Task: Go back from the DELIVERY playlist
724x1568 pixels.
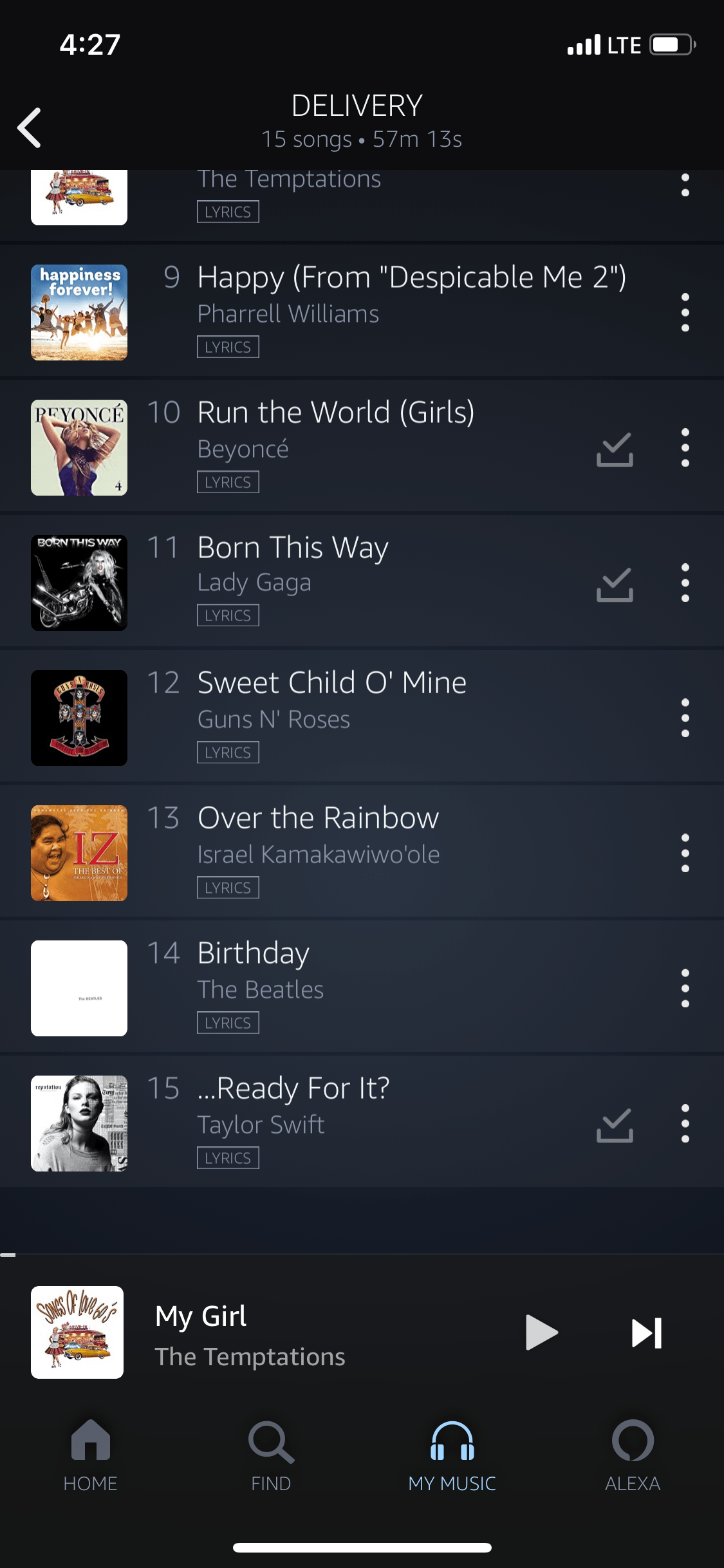Action: point(30,127)
